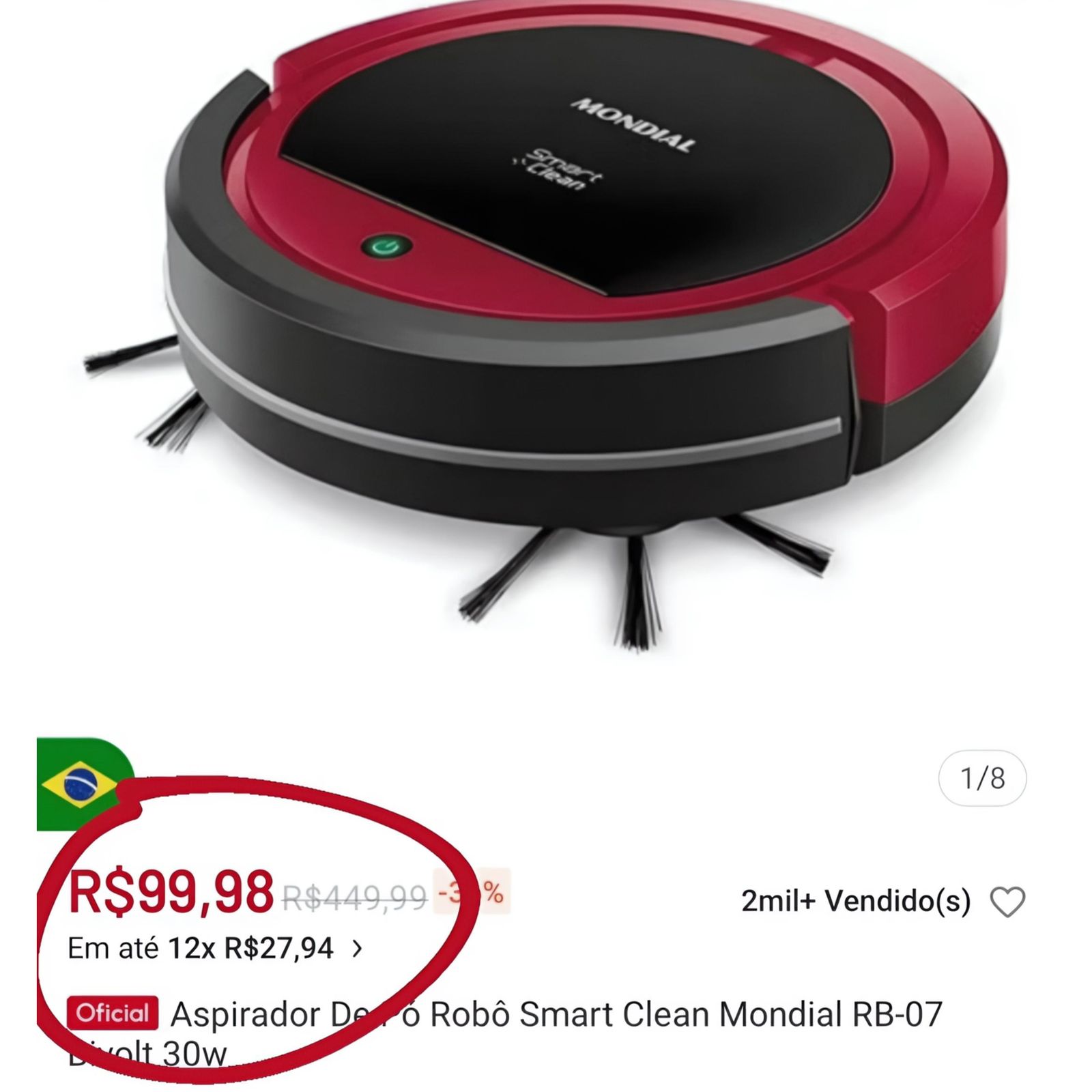The image size is (1092, 1092).
Task: Open the product photo in full view
Action: point(546,328)
